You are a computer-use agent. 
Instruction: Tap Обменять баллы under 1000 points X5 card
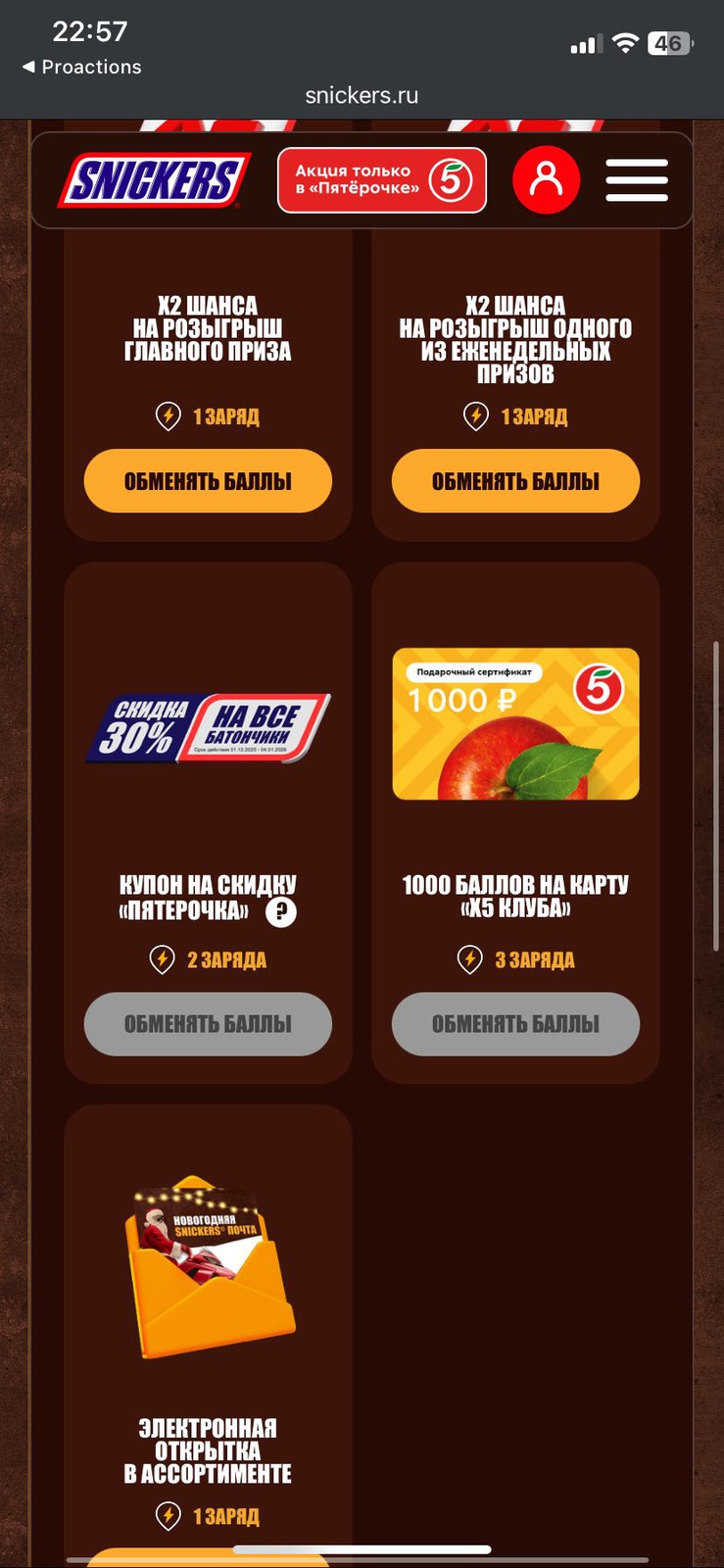515,1024
